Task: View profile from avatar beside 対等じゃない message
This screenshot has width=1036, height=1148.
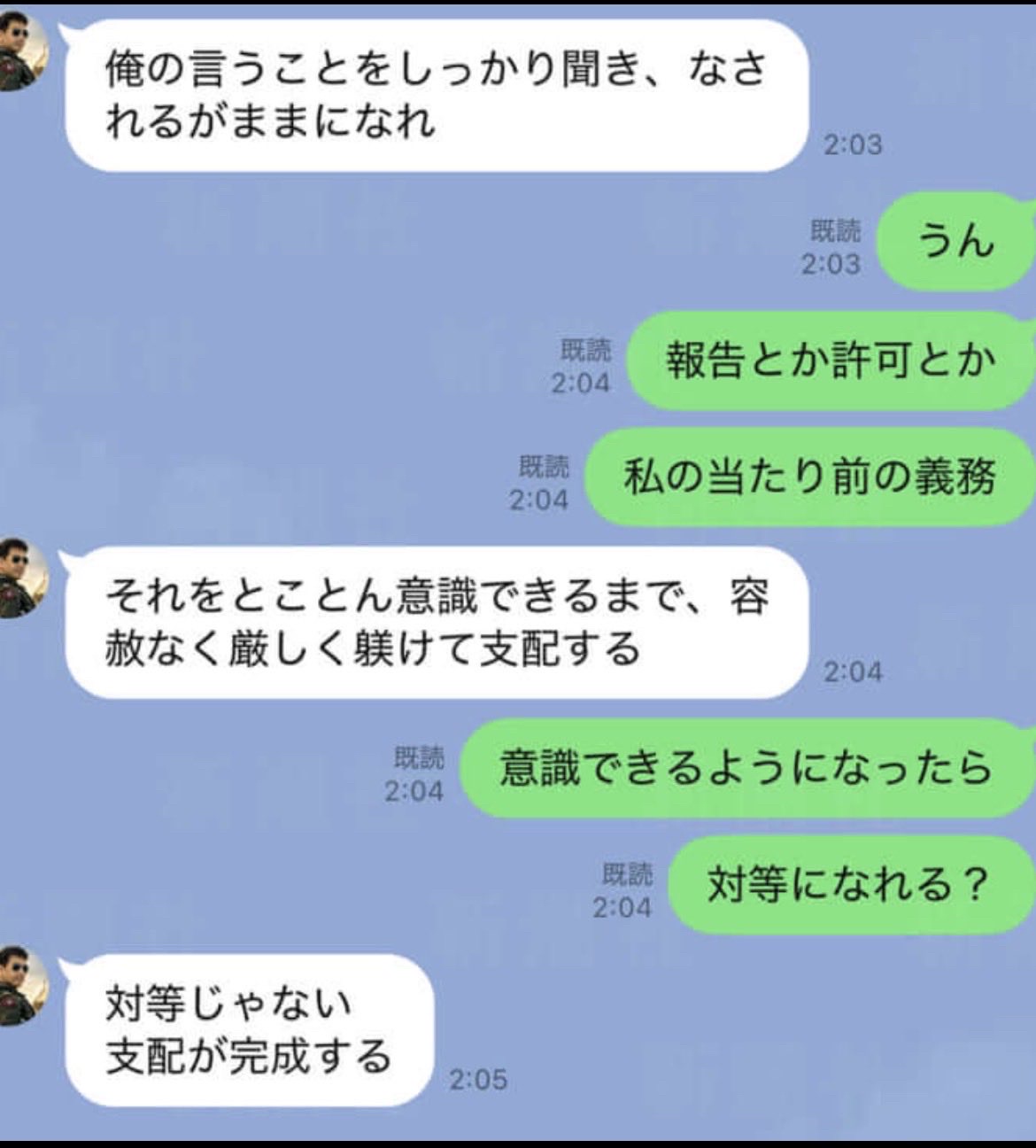Action: (x=21, y=985)
